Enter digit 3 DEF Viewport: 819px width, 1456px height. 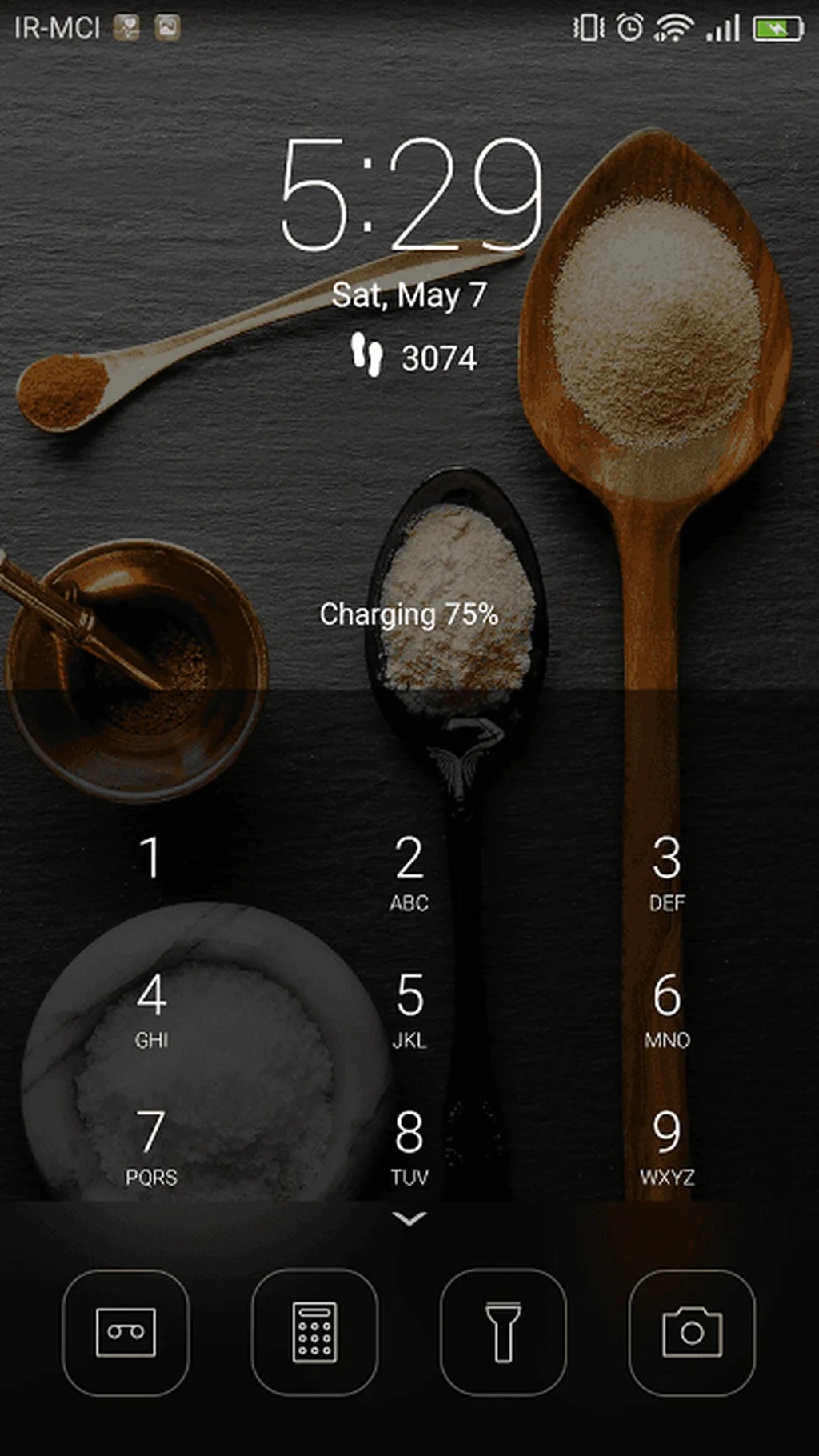[x=667, y=872]
